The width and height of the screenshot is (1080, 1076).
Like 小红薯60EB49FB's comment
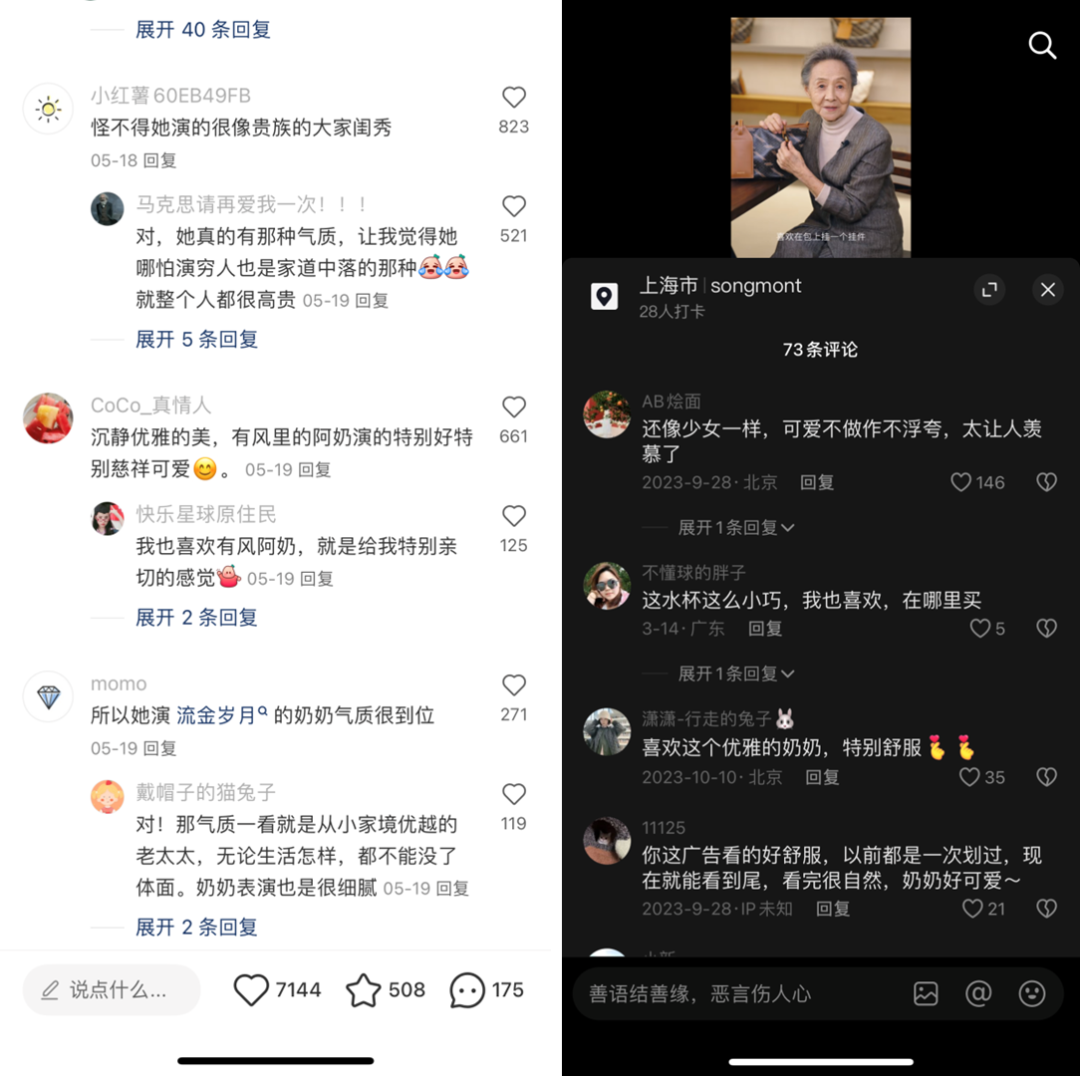[x=513, y=97]
